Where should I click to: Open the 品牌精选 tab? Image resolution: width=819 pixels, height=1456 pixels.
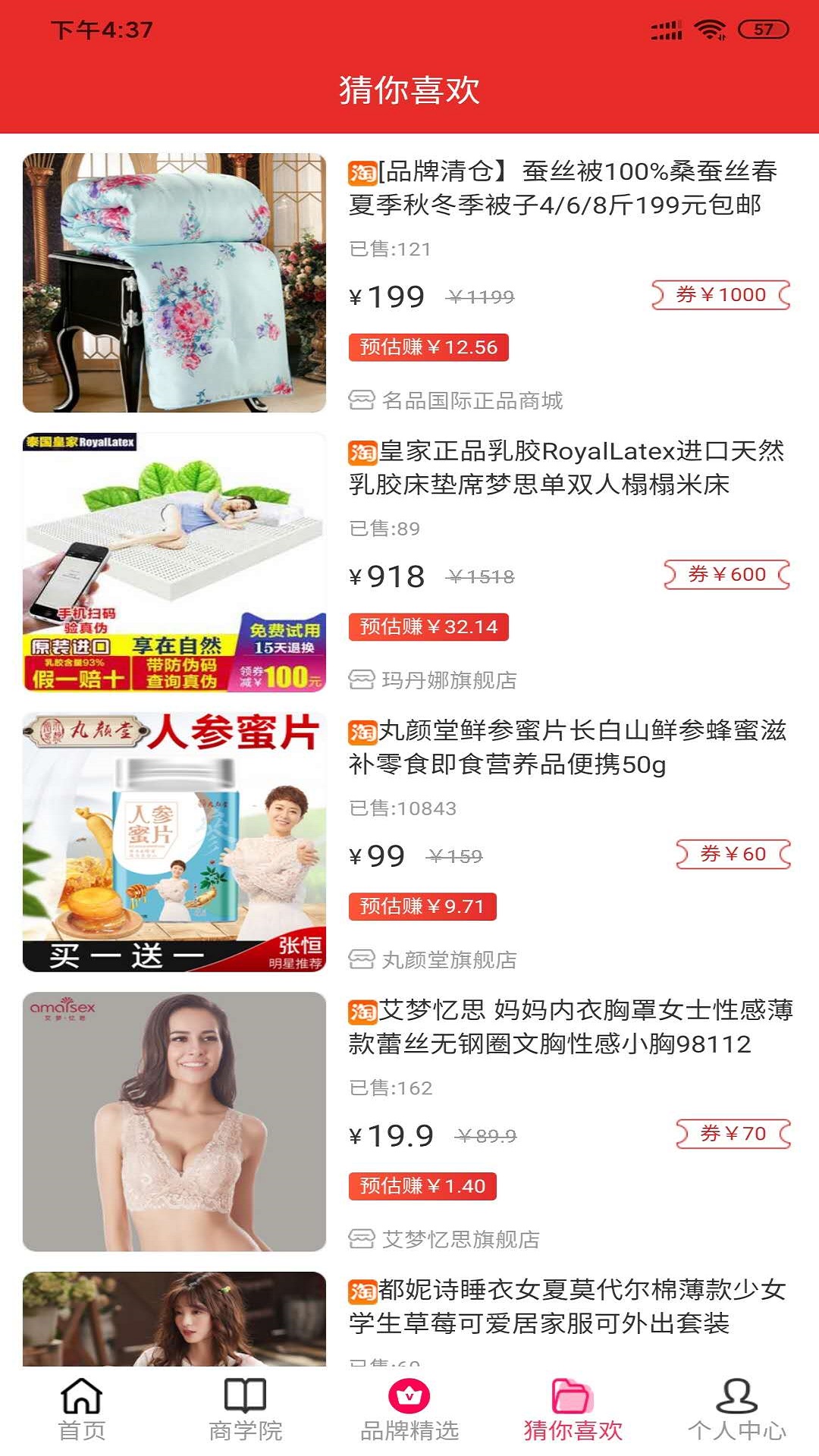409,1410
